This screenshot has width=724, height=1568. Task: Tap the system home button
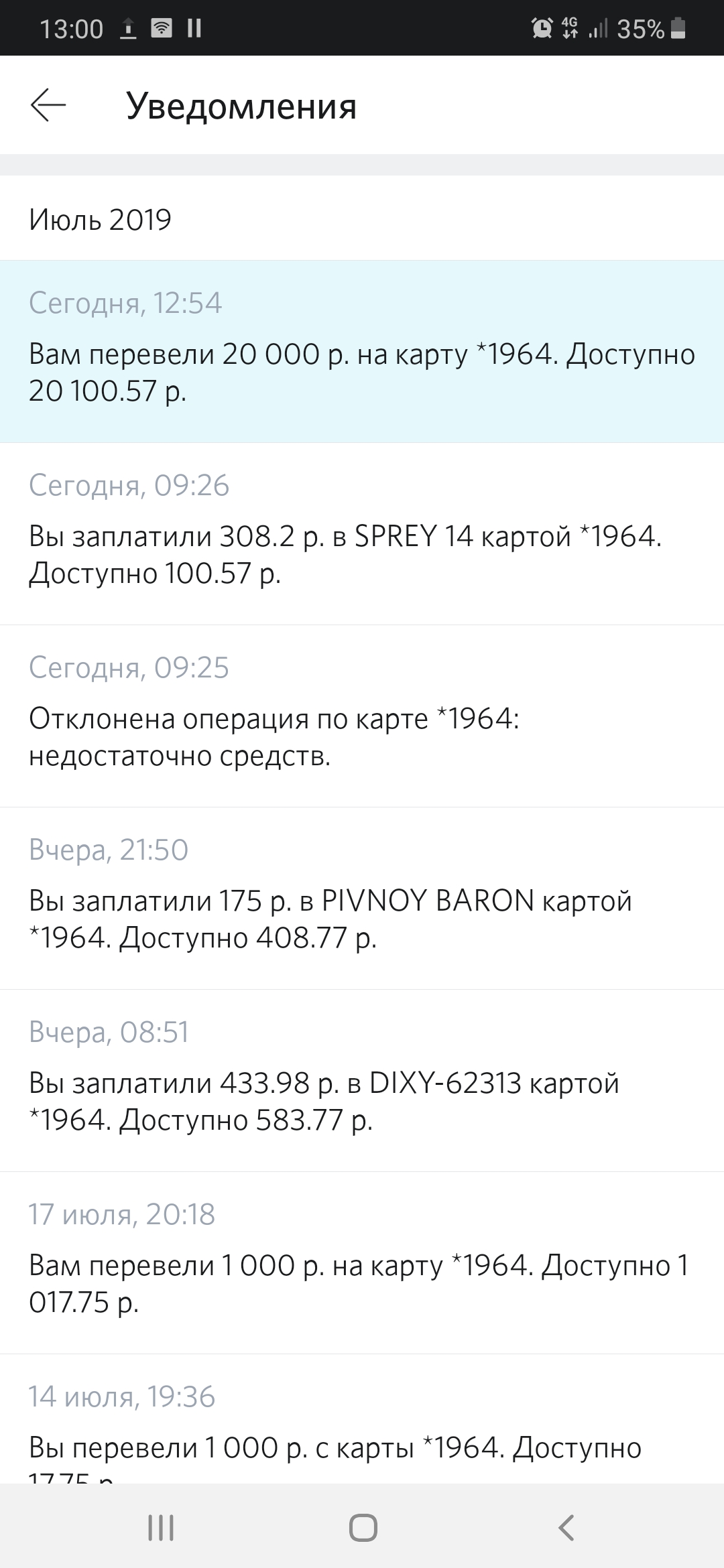[363, 1528]
